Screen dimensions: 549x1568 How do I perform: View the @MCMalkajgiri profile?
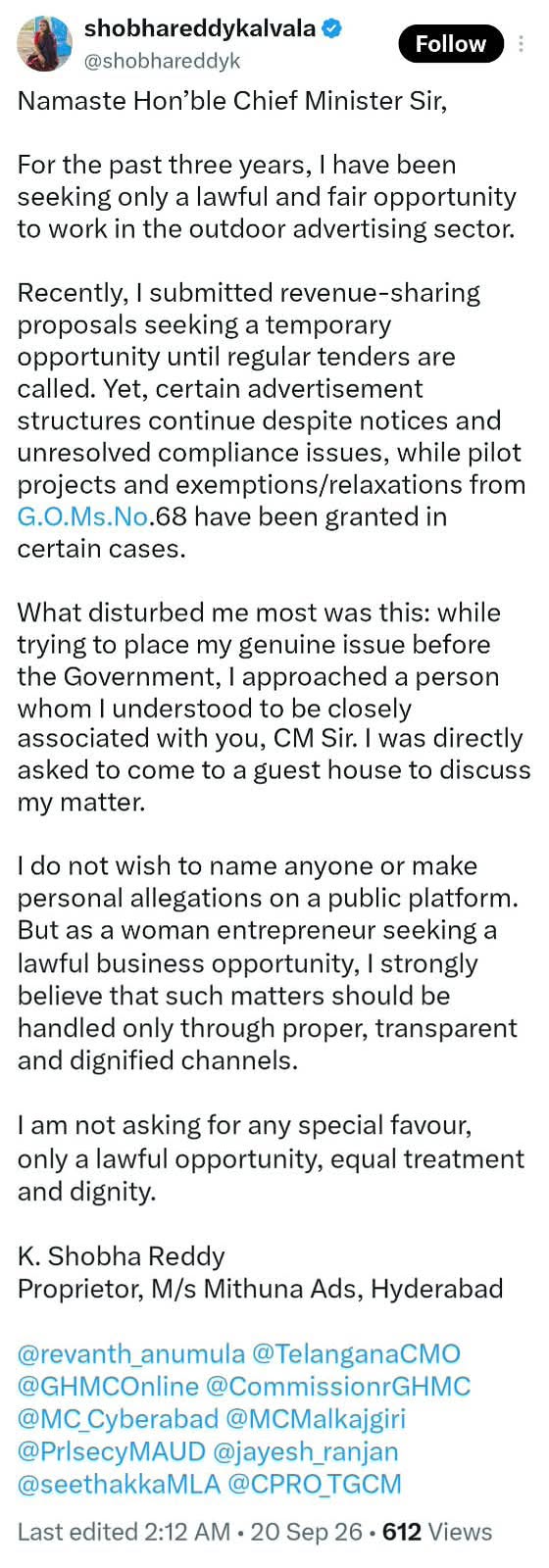316,1419
